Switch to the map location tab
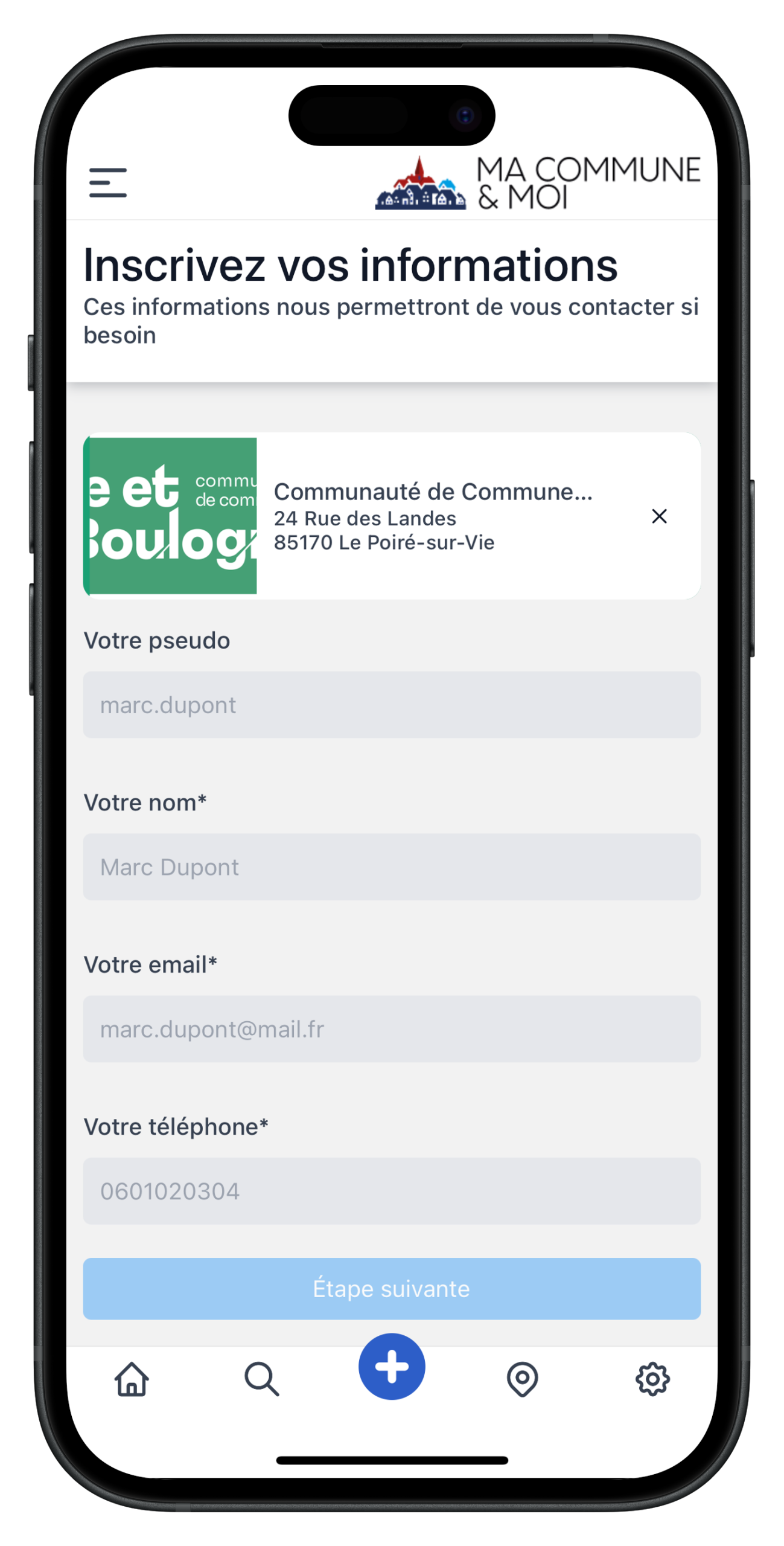This screenshot has height=1546, width=784. 522,1379
